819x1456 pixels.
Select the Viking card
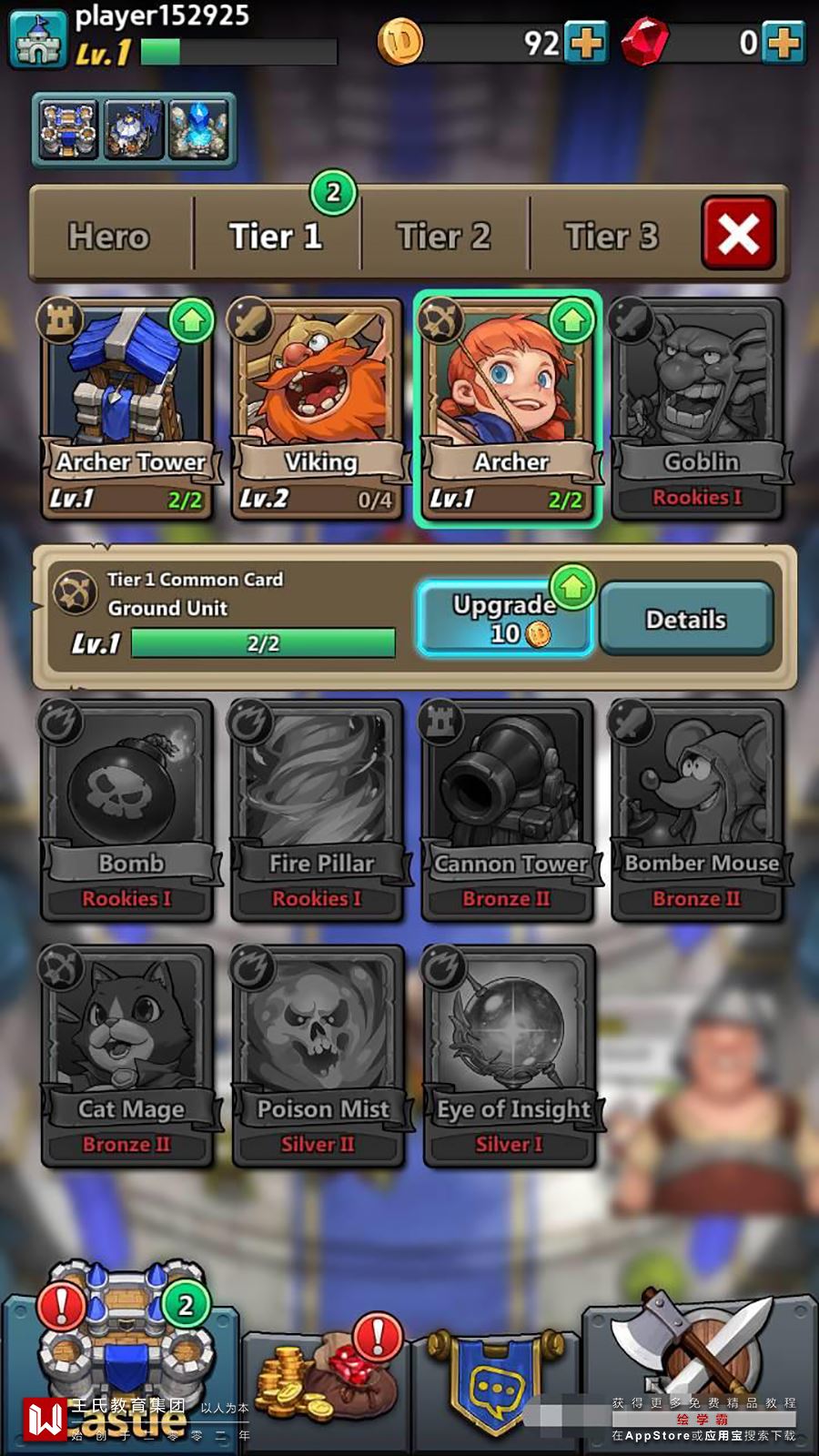click(x=318, y=408)
